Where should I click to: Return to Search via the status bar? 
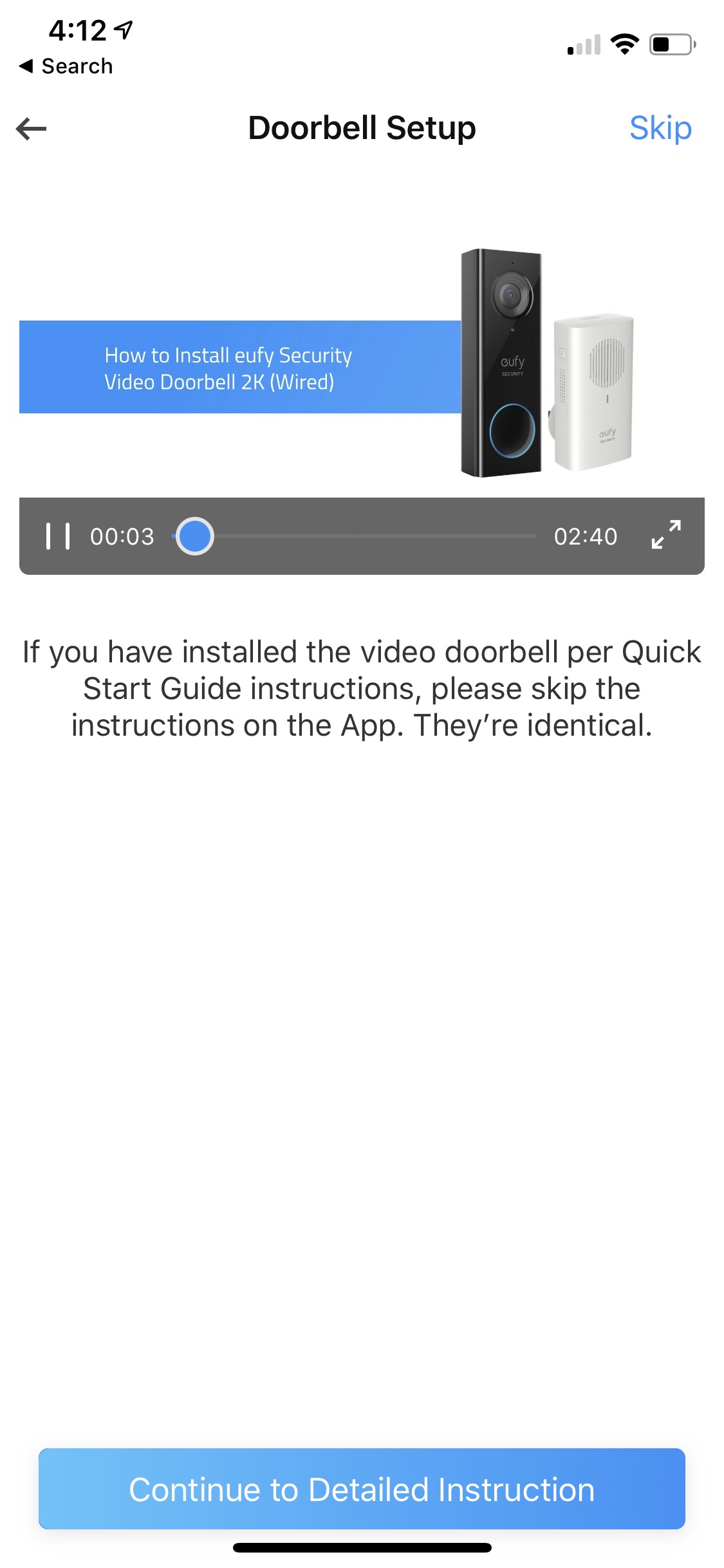pos(66,66)
